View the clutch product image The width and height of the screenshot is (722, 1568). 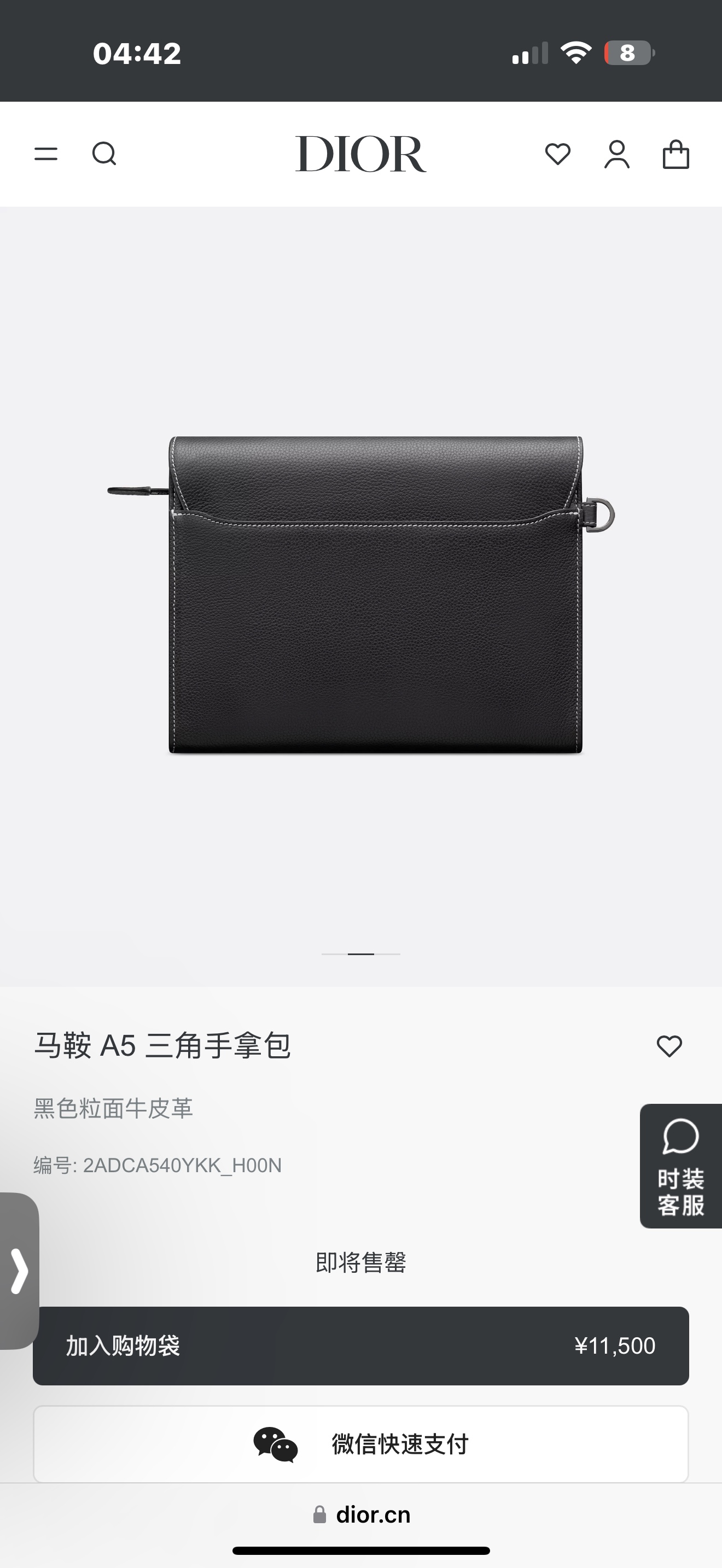361,595
